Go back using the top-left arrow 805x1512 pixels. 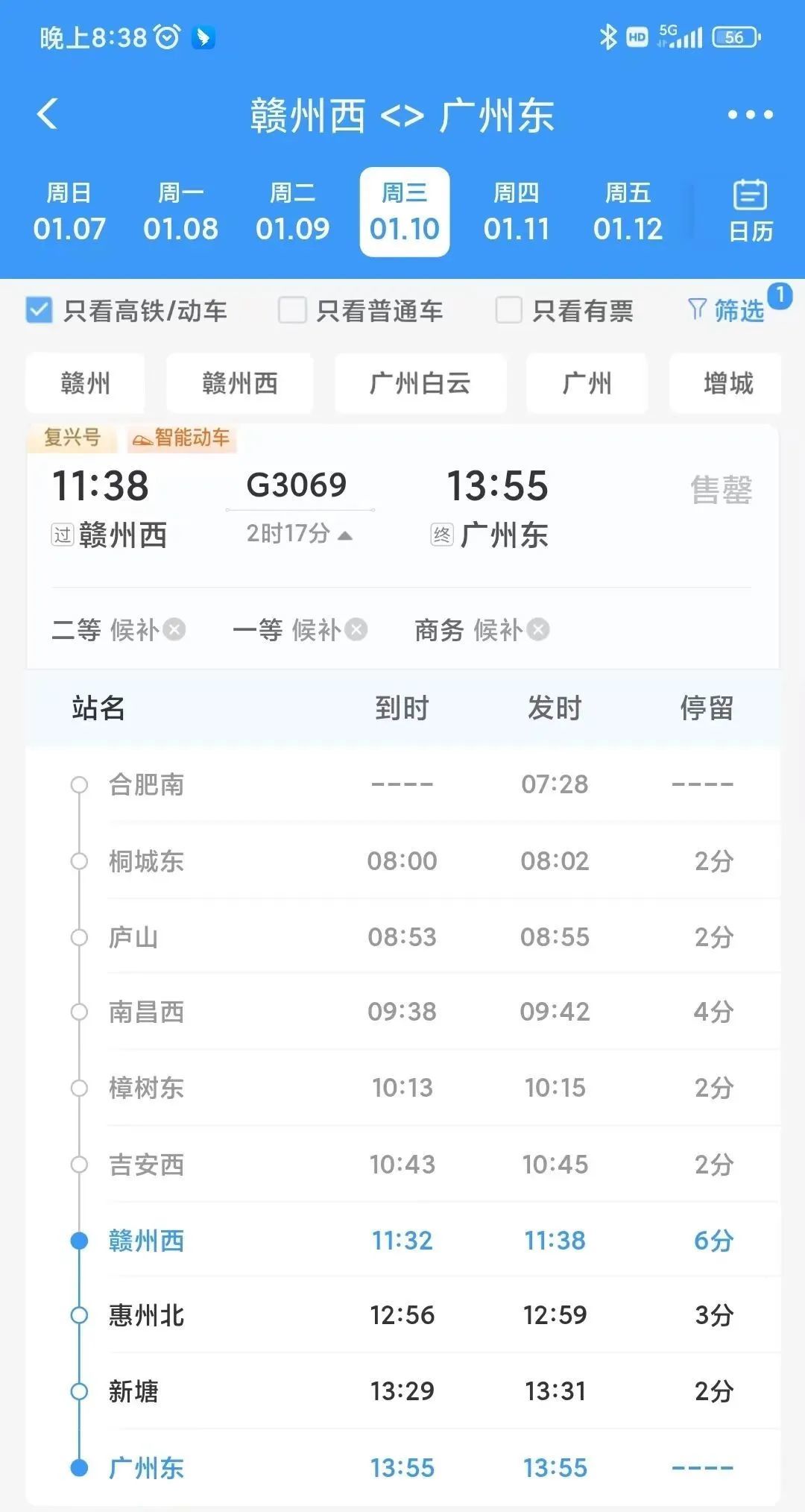click(48, 114)
